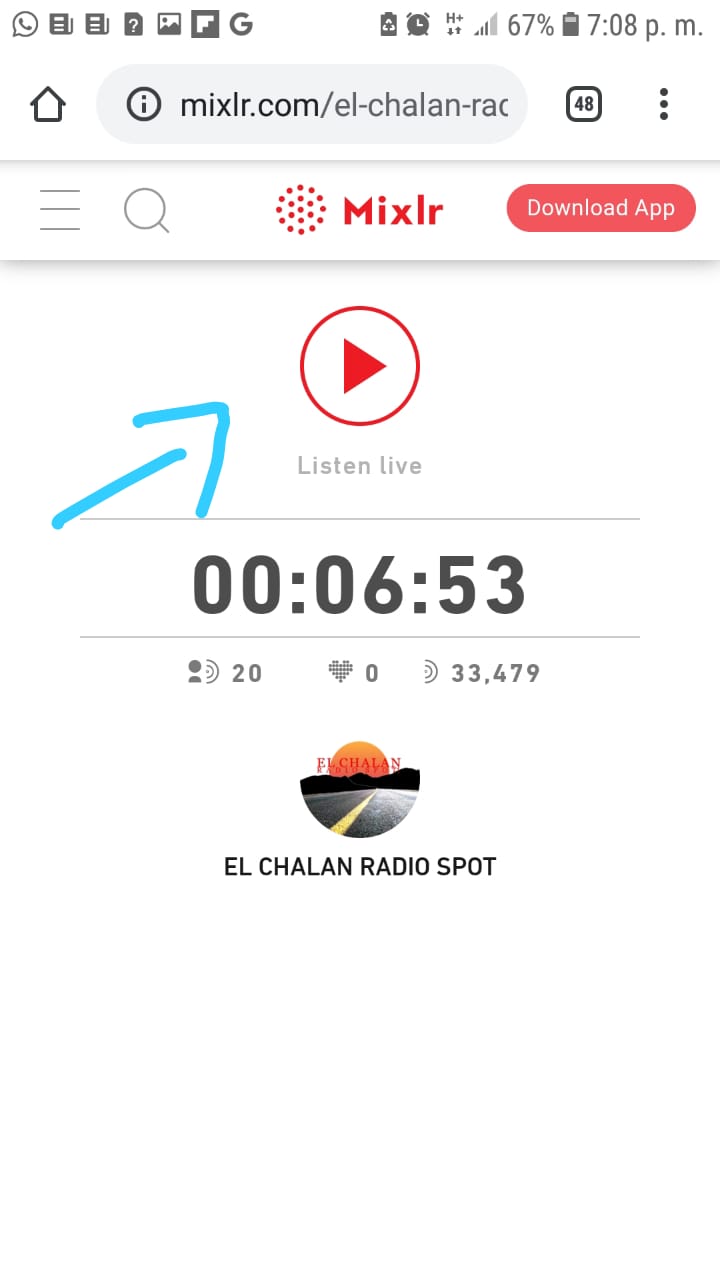Edit the mixlr.com address bar
Screen dimensions: 720x1280
pos(343,104)
